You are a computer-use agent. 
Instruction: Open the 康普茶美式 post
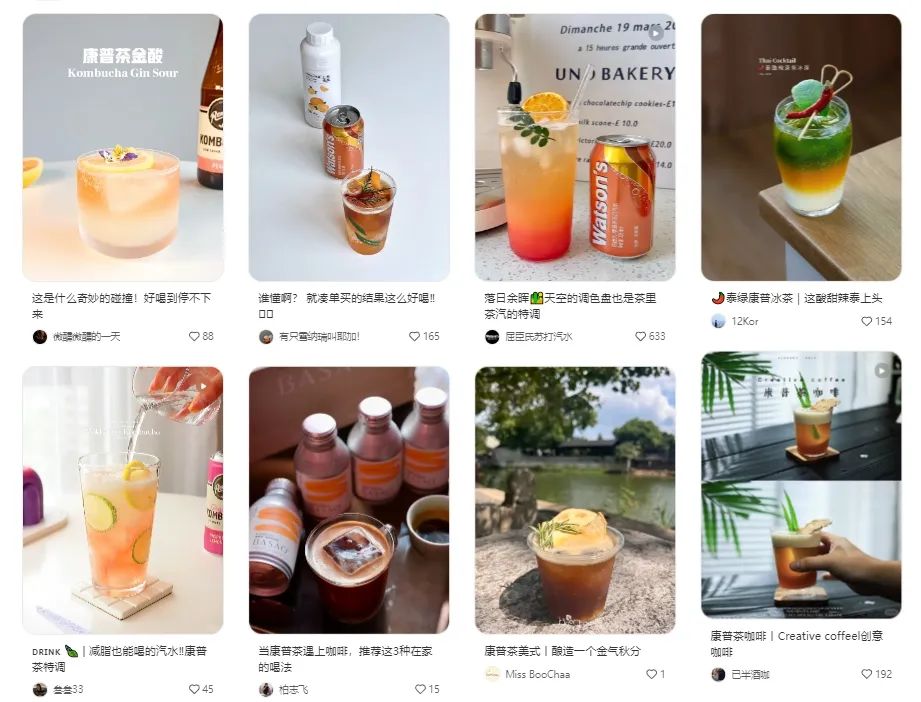tap(574, 500)
